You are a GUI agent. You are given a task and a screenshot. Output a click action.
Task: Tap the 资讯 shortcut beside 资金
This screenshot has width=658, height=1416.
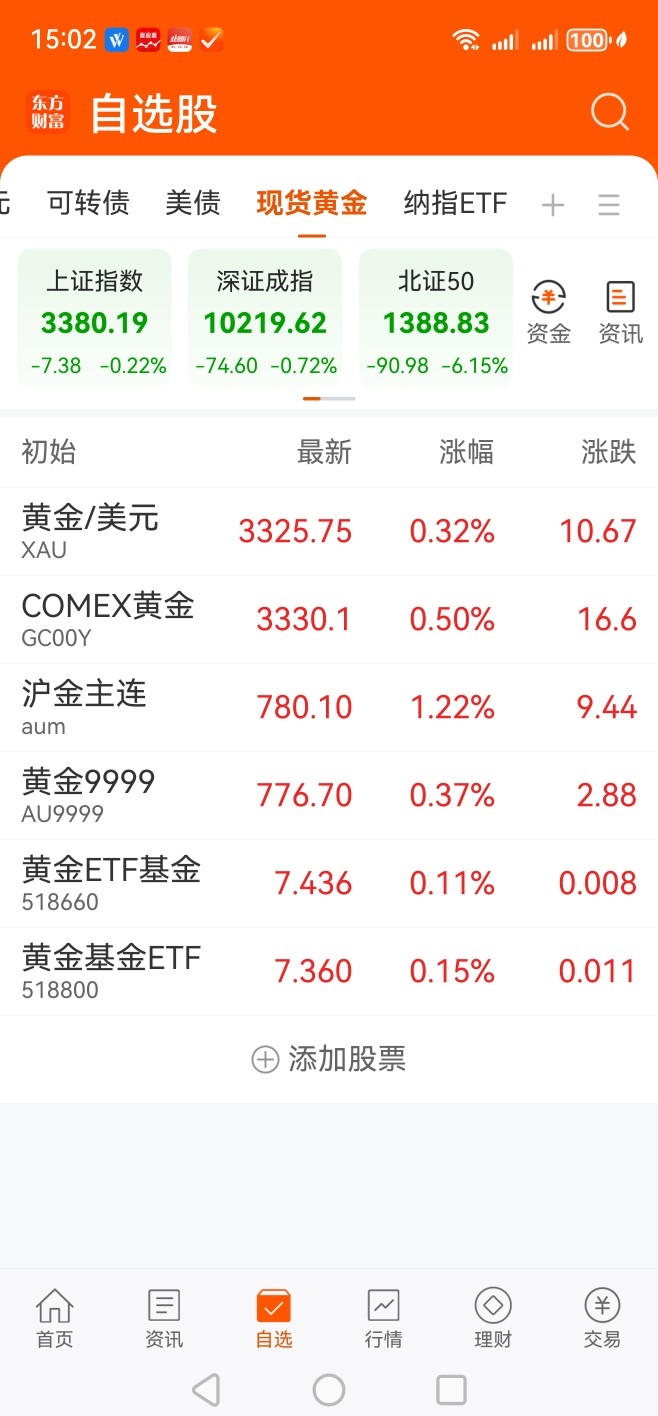pyautogui.click(x=620, y=313)
